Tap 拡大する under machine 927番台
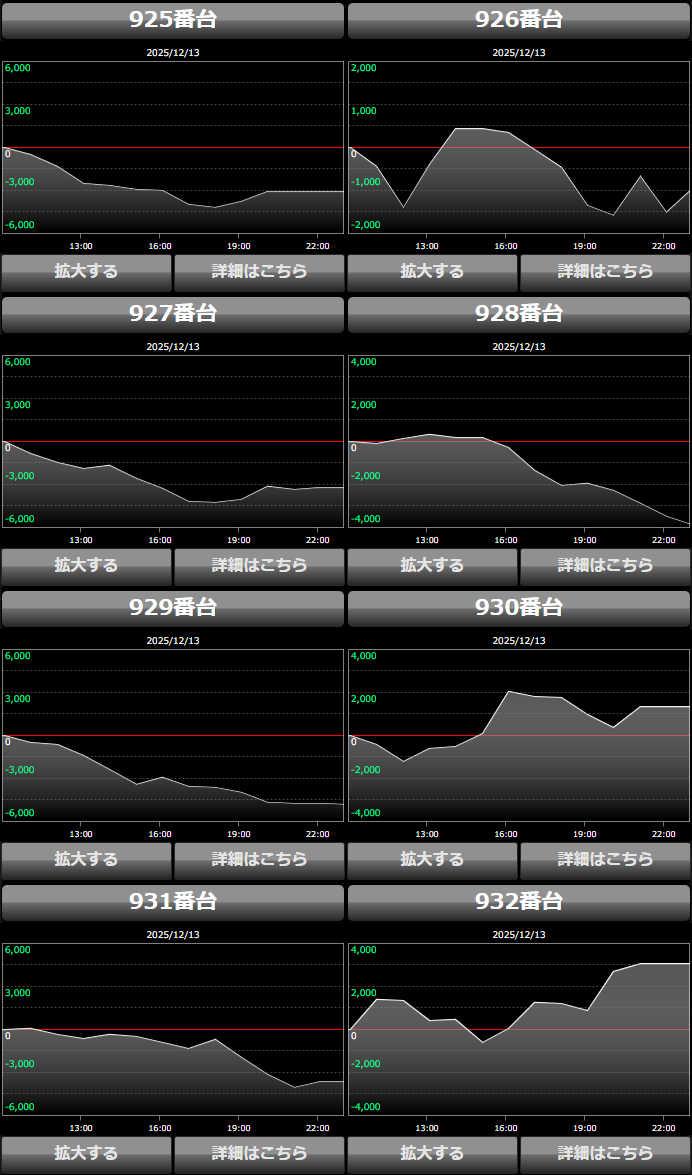The image size is (692, 1175). [86, 565]
